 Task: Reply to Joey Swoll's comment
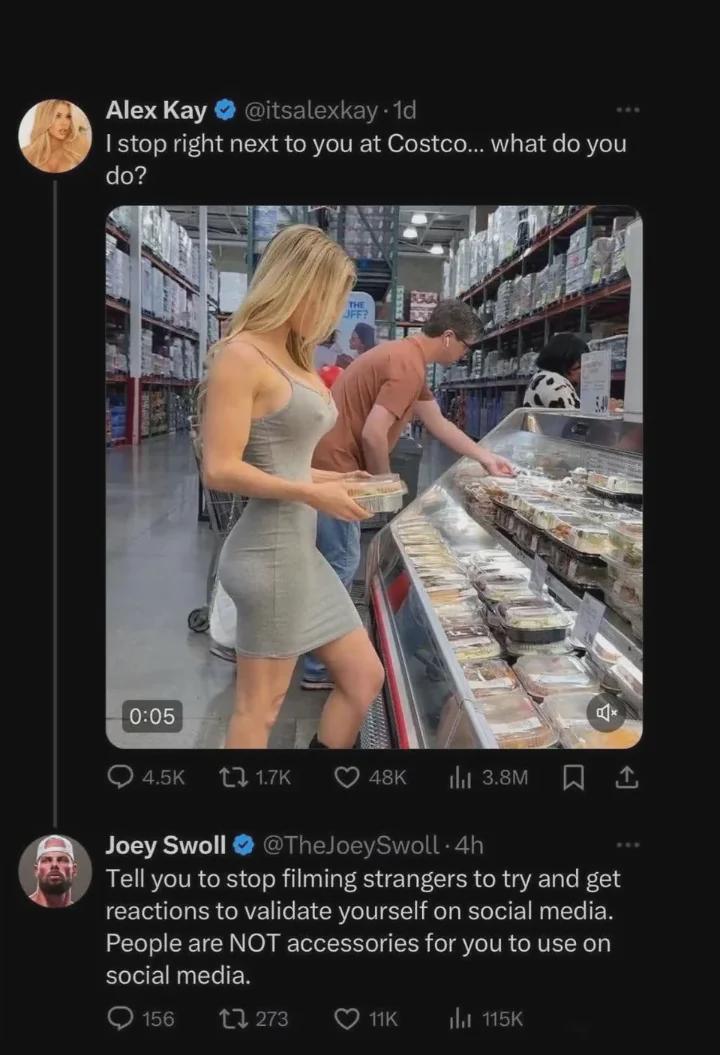[x=120, y=1018]
